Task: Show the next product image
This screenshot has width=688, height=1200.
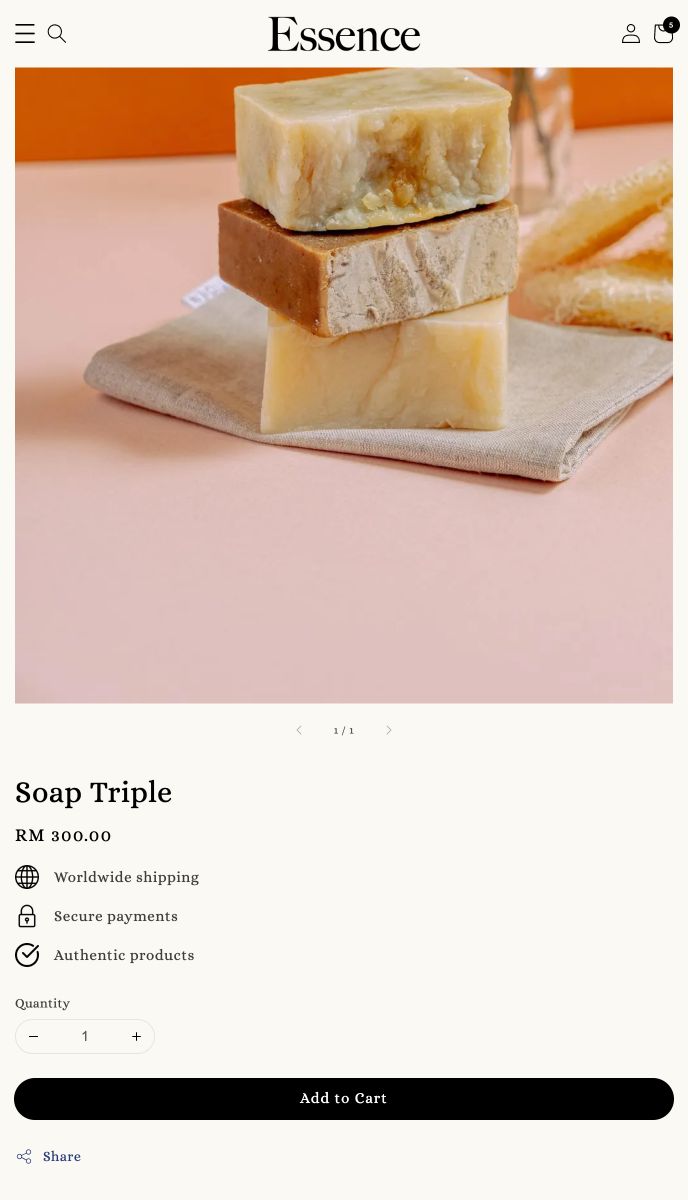Action: point(389,731)
